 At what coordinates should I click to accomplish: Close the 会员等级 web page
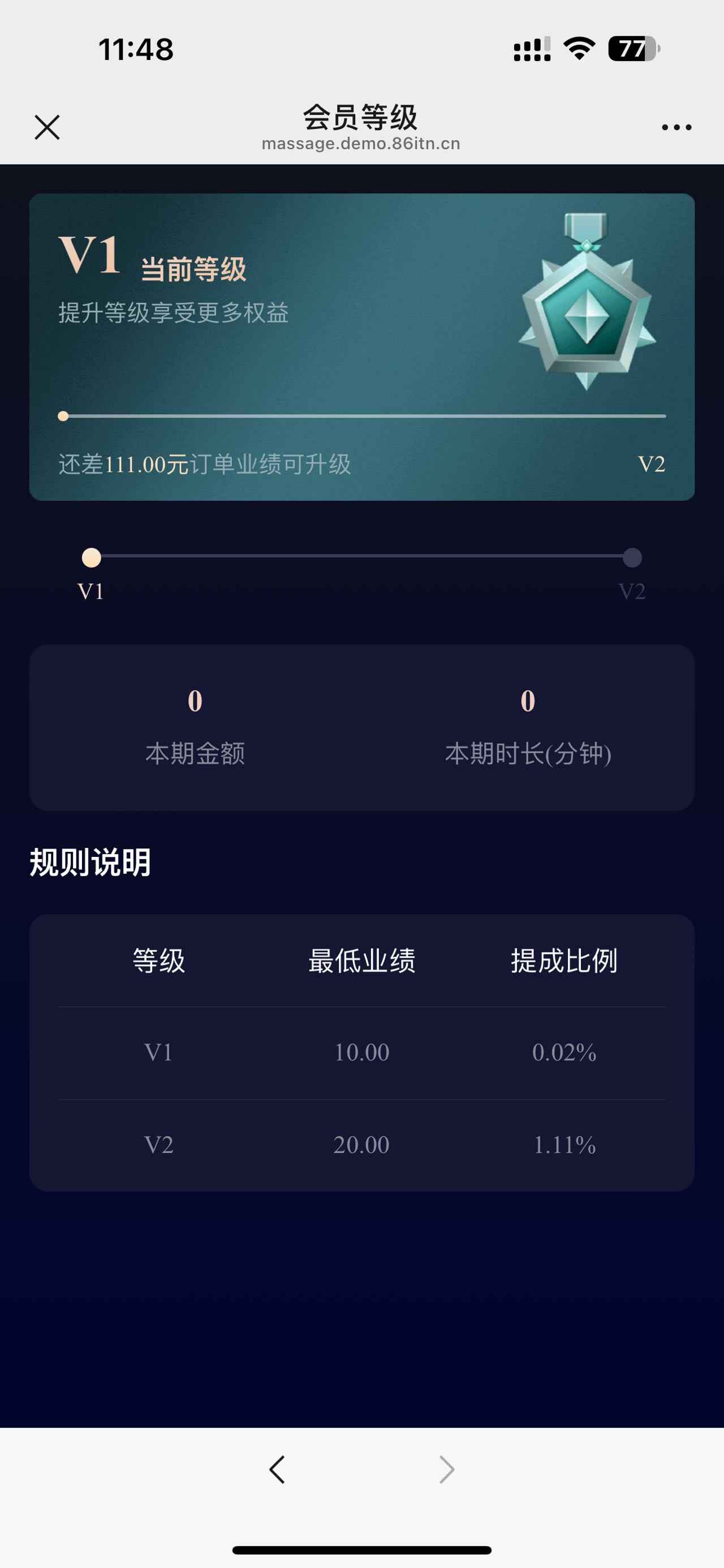coord(47,127)
